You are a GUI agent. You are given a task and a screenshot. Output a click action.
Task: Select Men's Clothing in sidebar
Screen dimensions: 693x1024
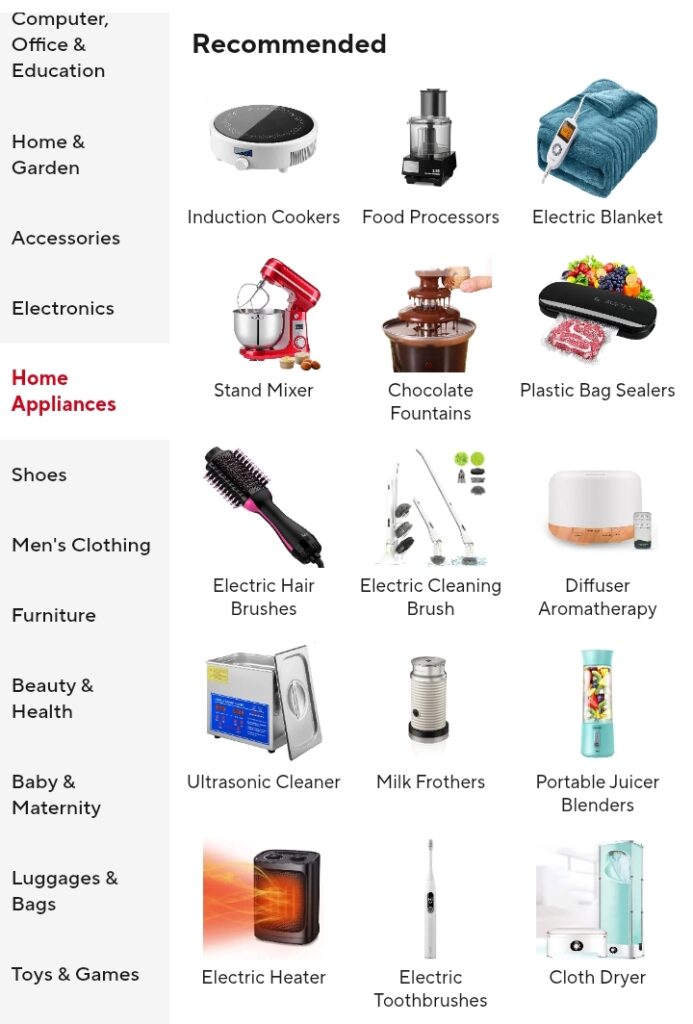81,545
